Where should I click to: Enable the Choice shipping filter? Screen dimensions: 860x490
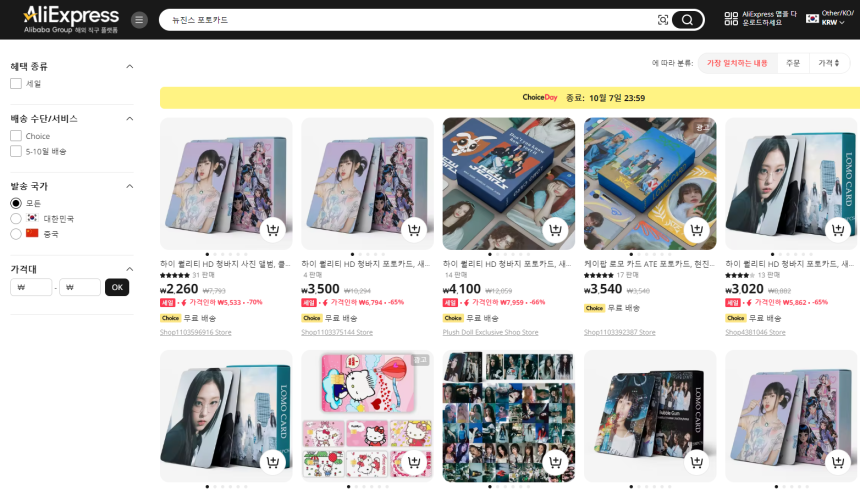click(x=16, y=136)
